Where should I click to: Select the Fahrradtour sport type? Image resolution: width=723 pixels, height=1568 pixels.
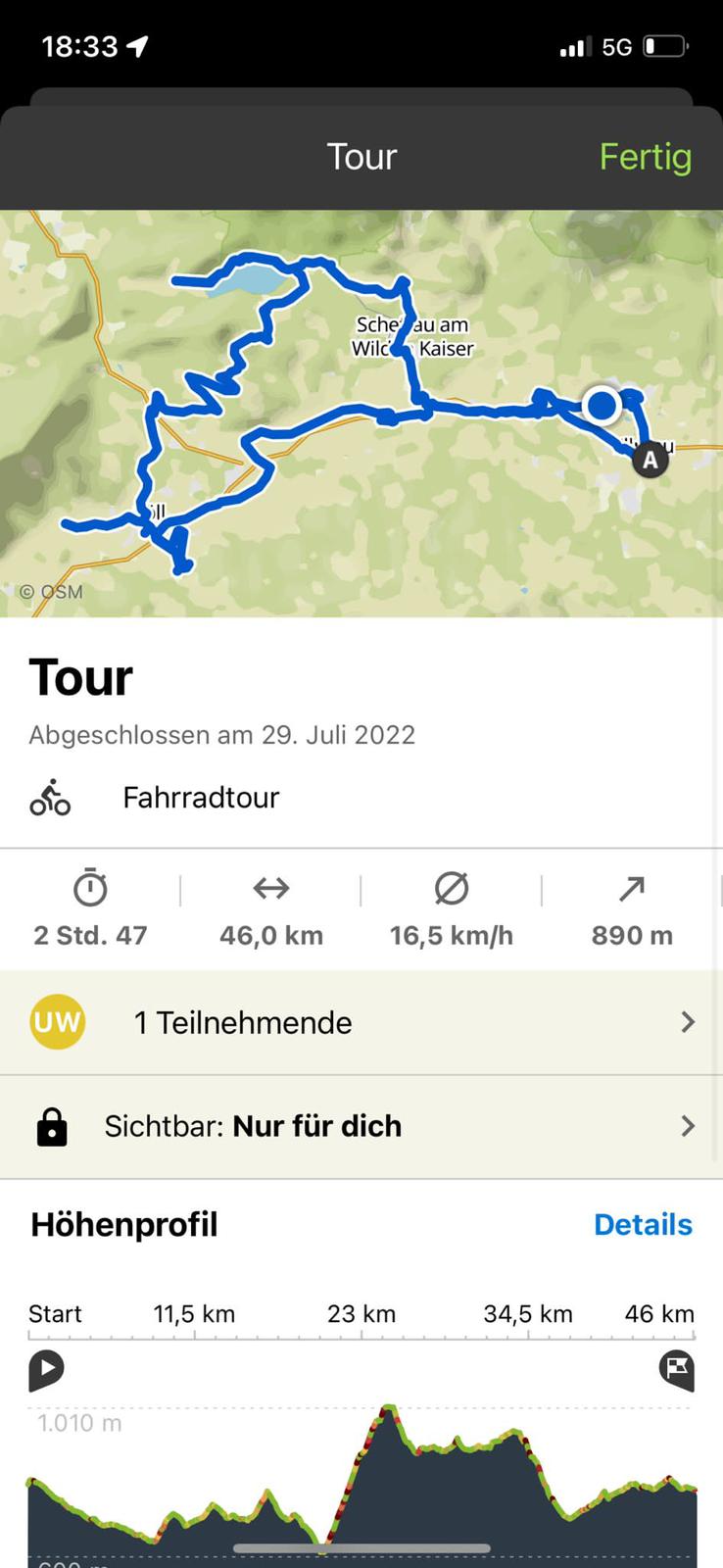click(x=201, y=797)
